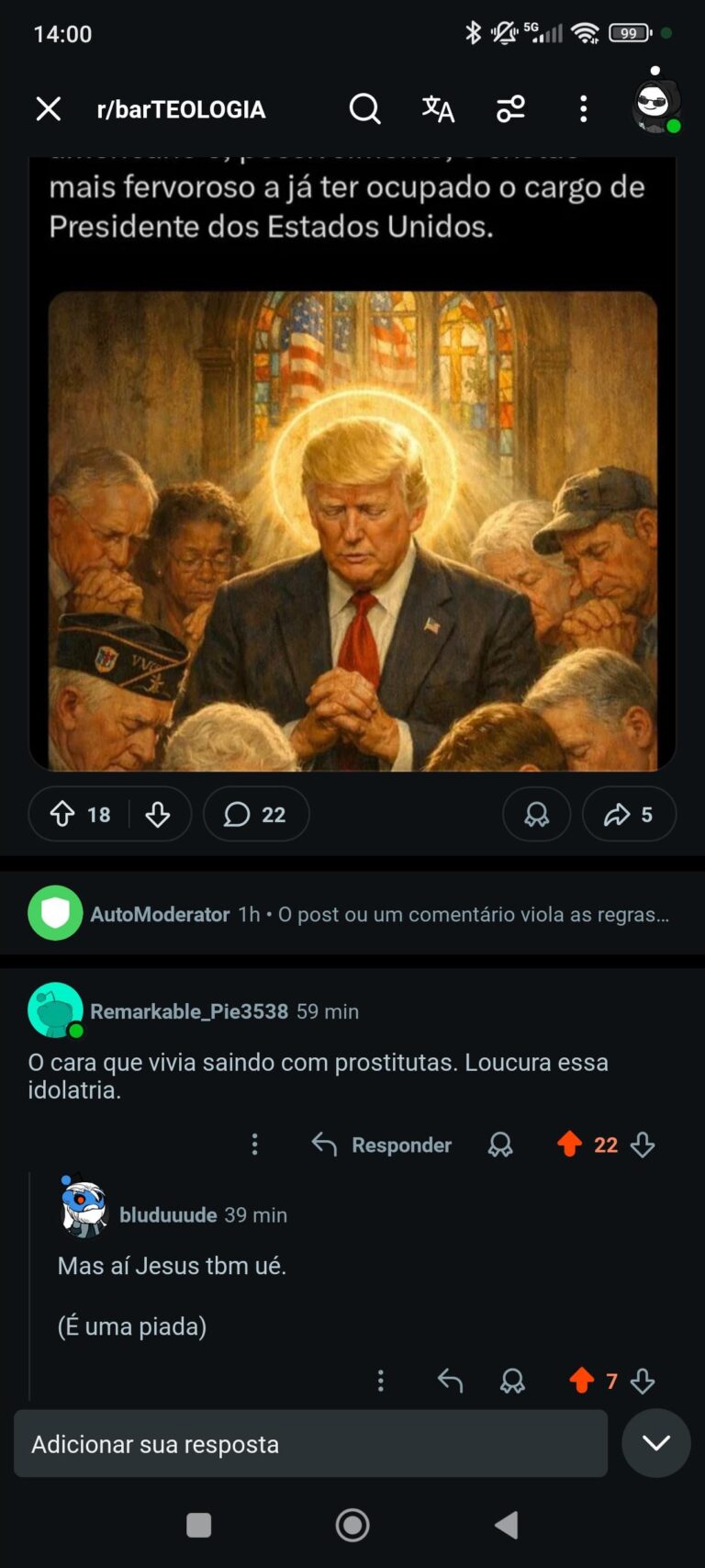Tap Responder on Remarkable_Pie3538's comment
Screen dimensions: 705x1568
[382, 1145]
